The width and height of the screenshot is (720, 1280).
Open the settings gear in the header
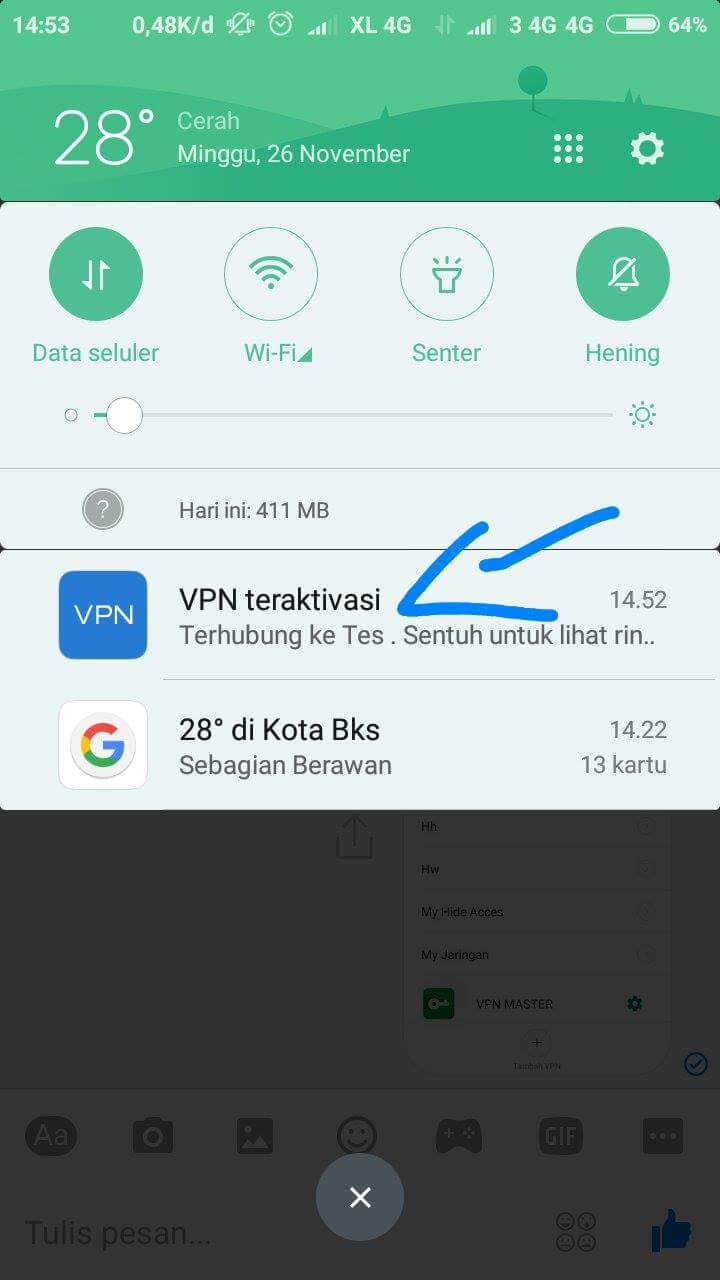(647, 150)
